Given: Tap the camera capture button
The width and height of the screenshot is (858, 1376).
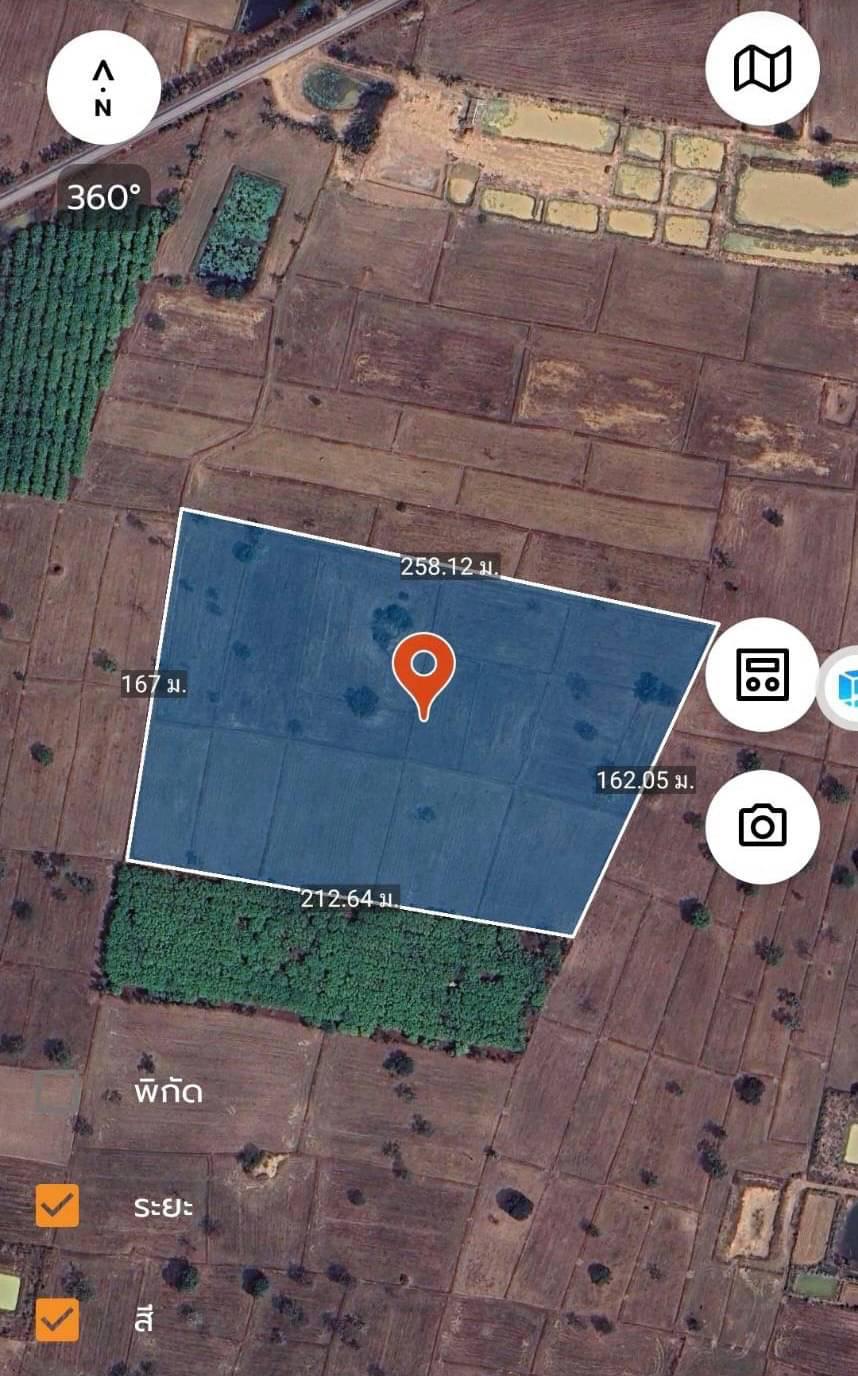Looking at the screenshot, I should (x=763, y=826).
